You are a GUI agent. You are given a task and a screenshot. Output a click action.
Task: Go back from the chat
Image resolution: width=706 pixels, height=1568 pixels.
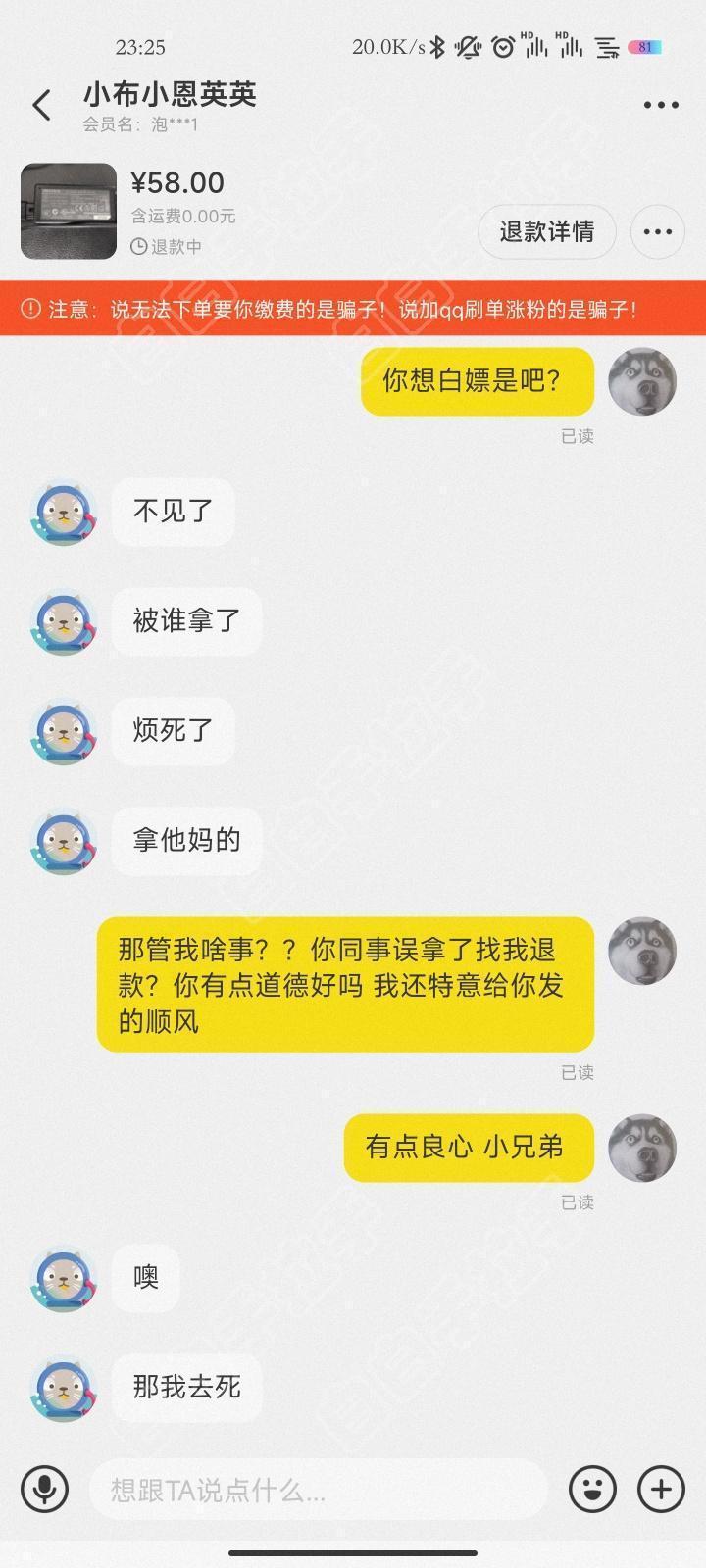point(41,105)
